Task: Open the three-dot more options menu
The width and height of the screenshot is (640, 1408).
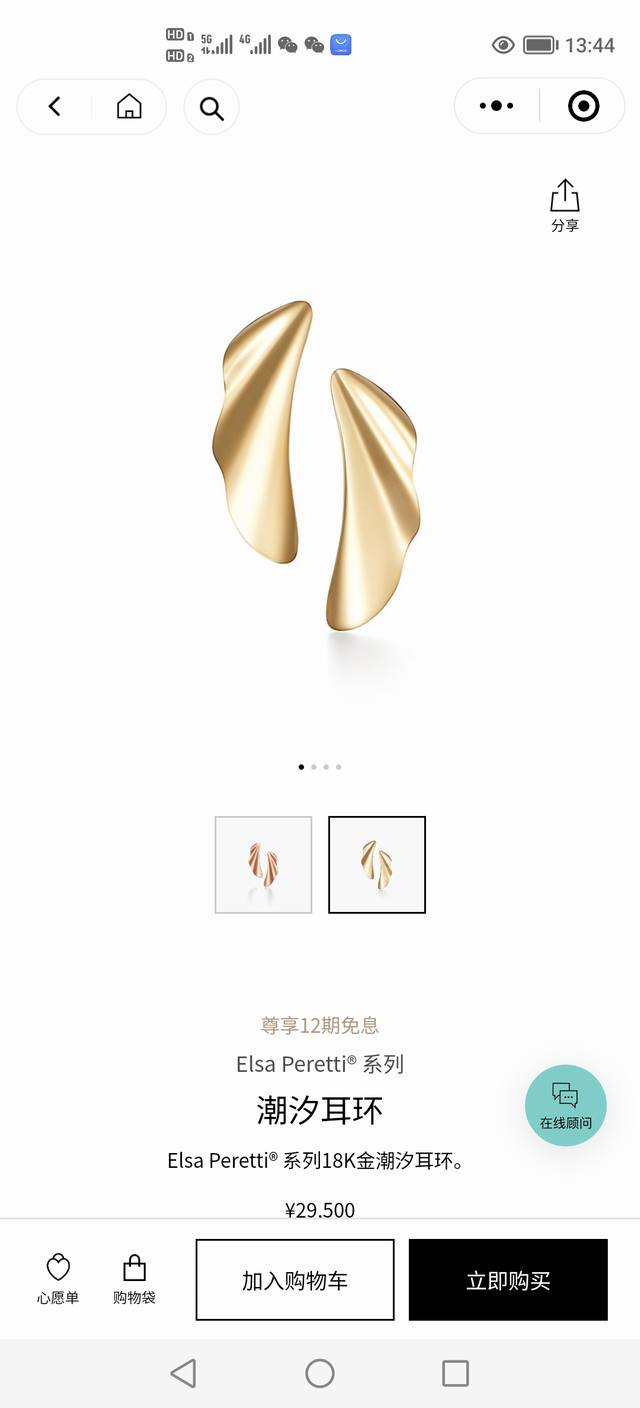Action: [496, 106]
